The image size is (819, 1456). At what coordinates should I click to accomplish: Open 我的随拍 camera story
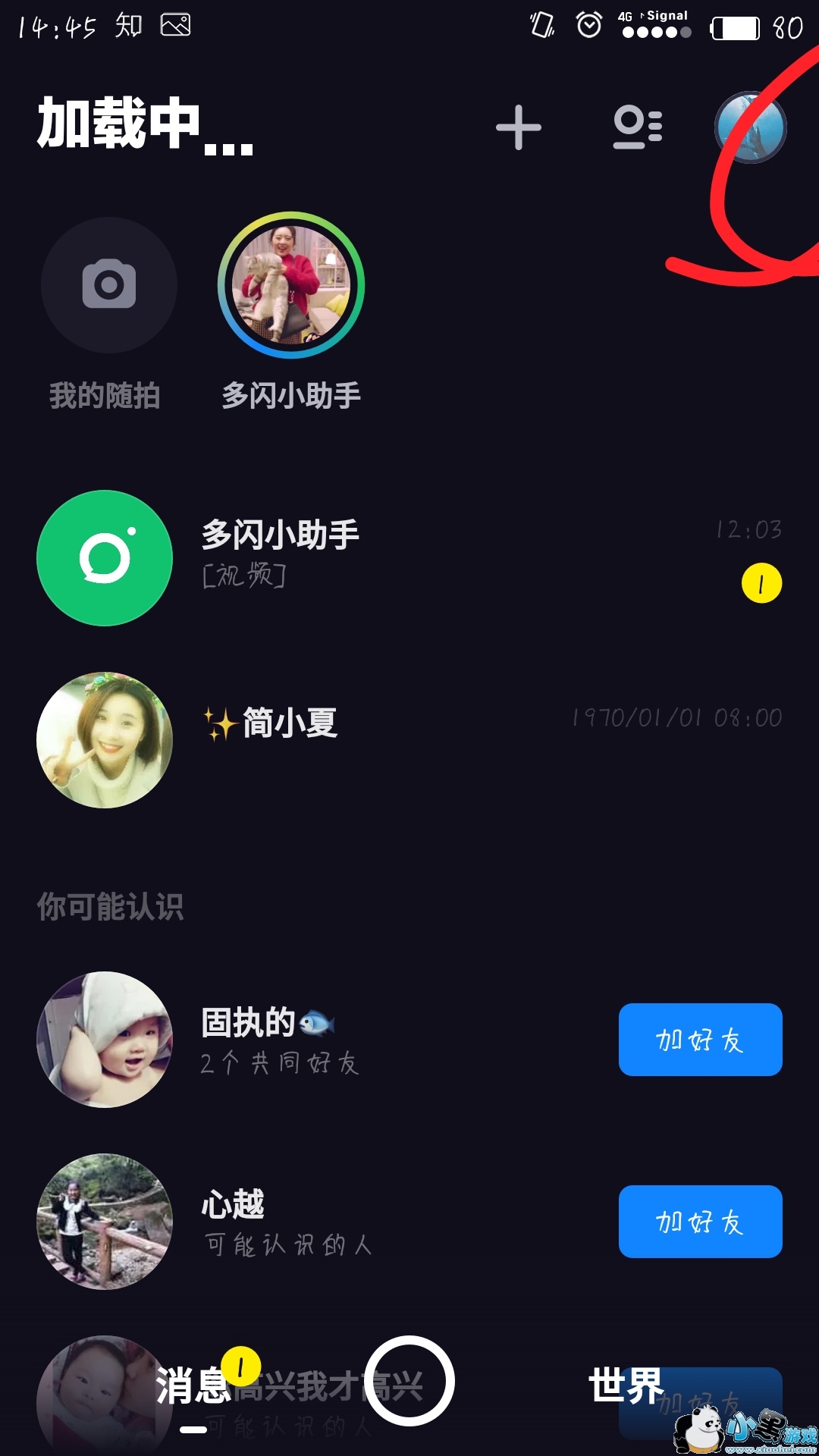pyautogui.click(x=108, y=285)
